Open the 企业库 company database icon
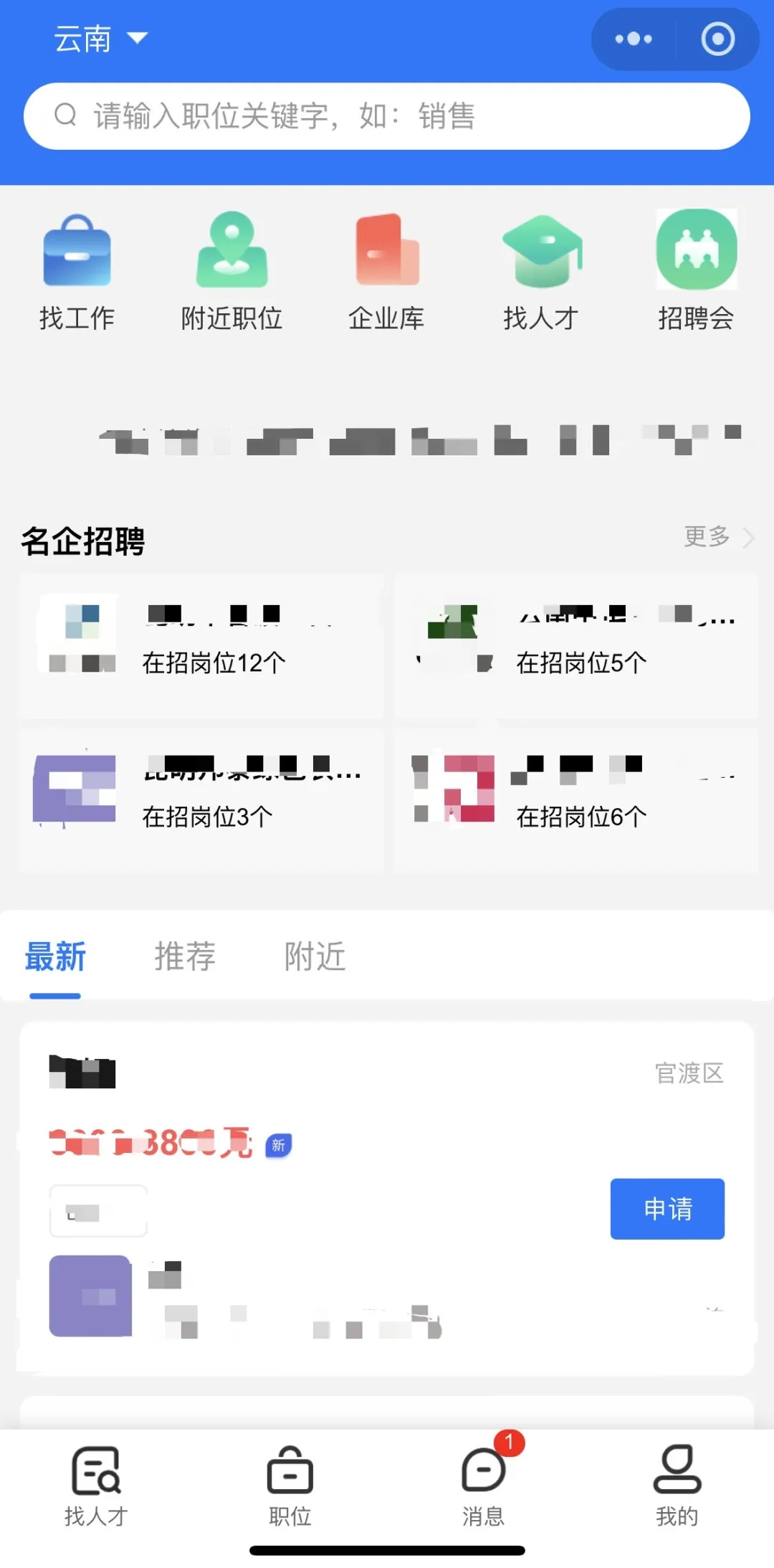774x1568 pixels. [387, 272]
